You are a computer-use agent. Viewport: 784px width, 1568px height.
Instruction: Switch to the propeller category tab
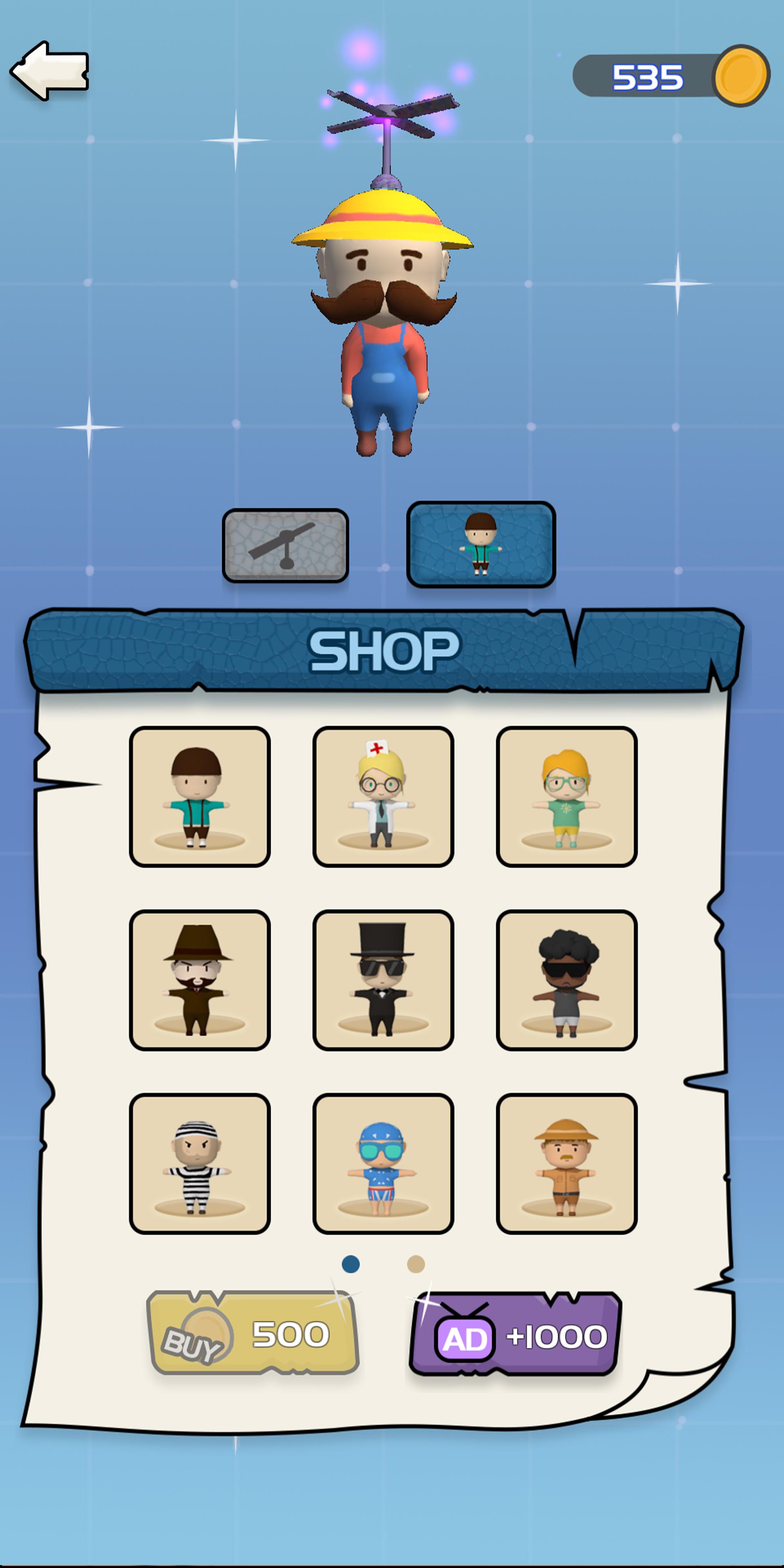click(x=285, y=546)
